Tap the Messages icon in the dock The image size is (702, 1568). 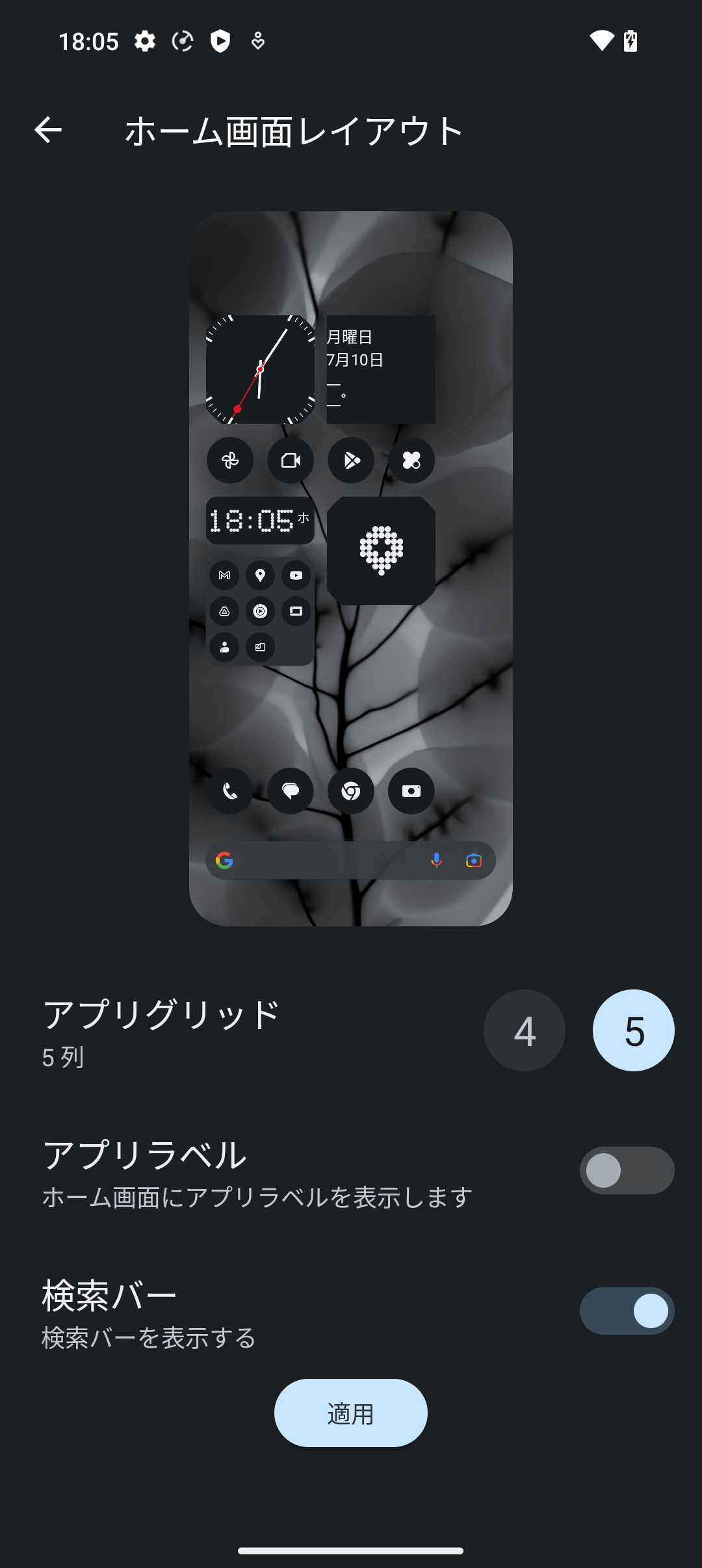point(290,791)
